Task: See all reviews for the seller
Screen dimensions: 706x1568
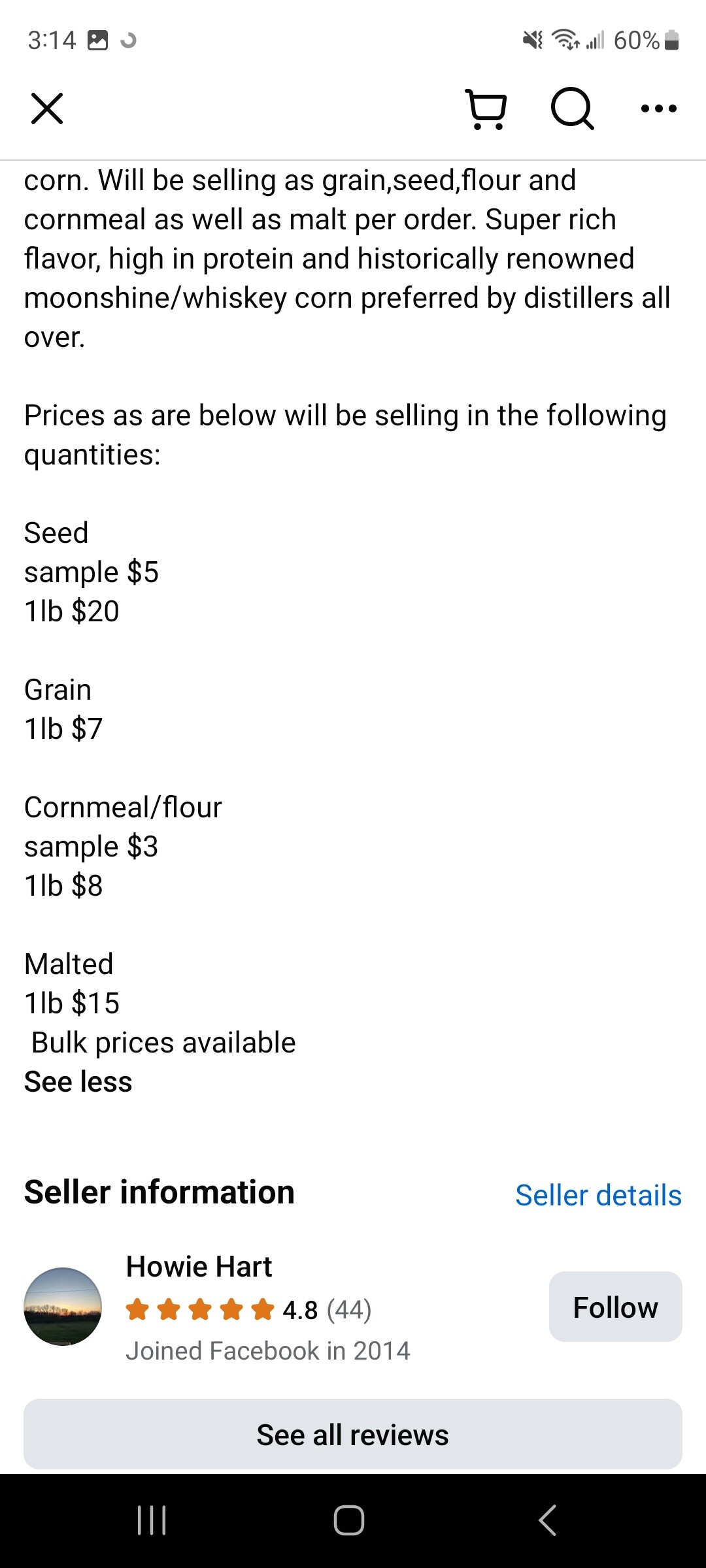Action: click(353, 1435)
